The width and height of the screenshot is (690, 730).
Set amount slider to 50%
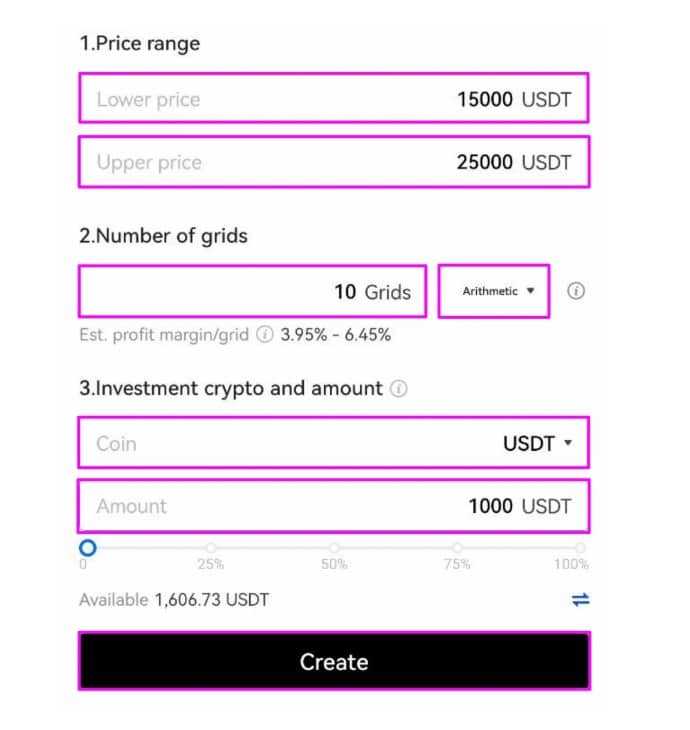click(334, 548)
